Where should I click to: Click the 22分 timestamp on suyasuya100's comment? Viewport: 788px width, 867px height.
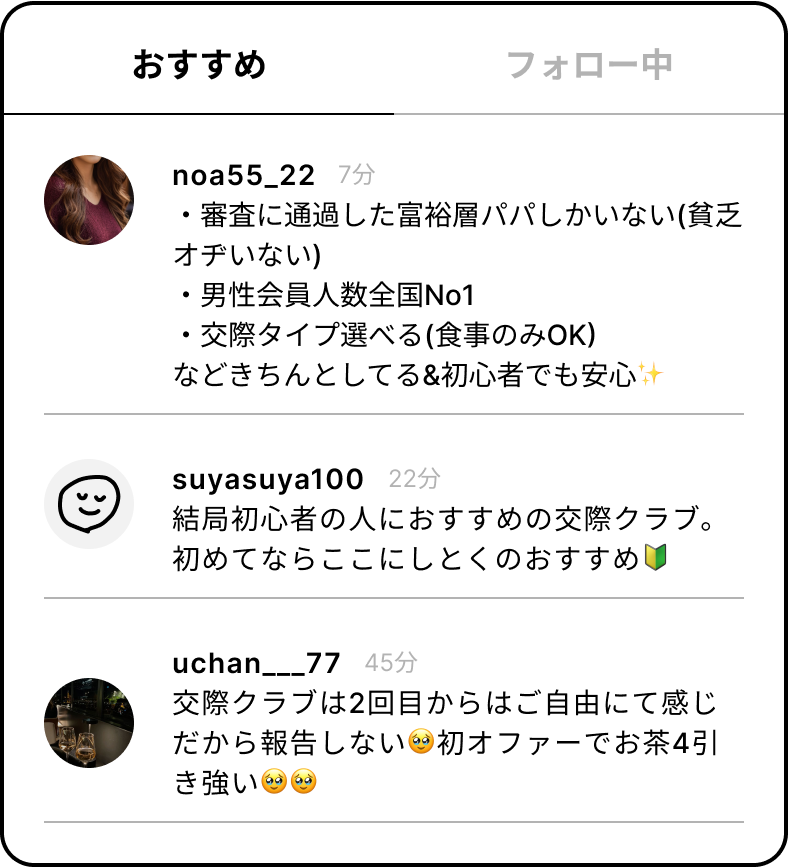click(414, 478)
